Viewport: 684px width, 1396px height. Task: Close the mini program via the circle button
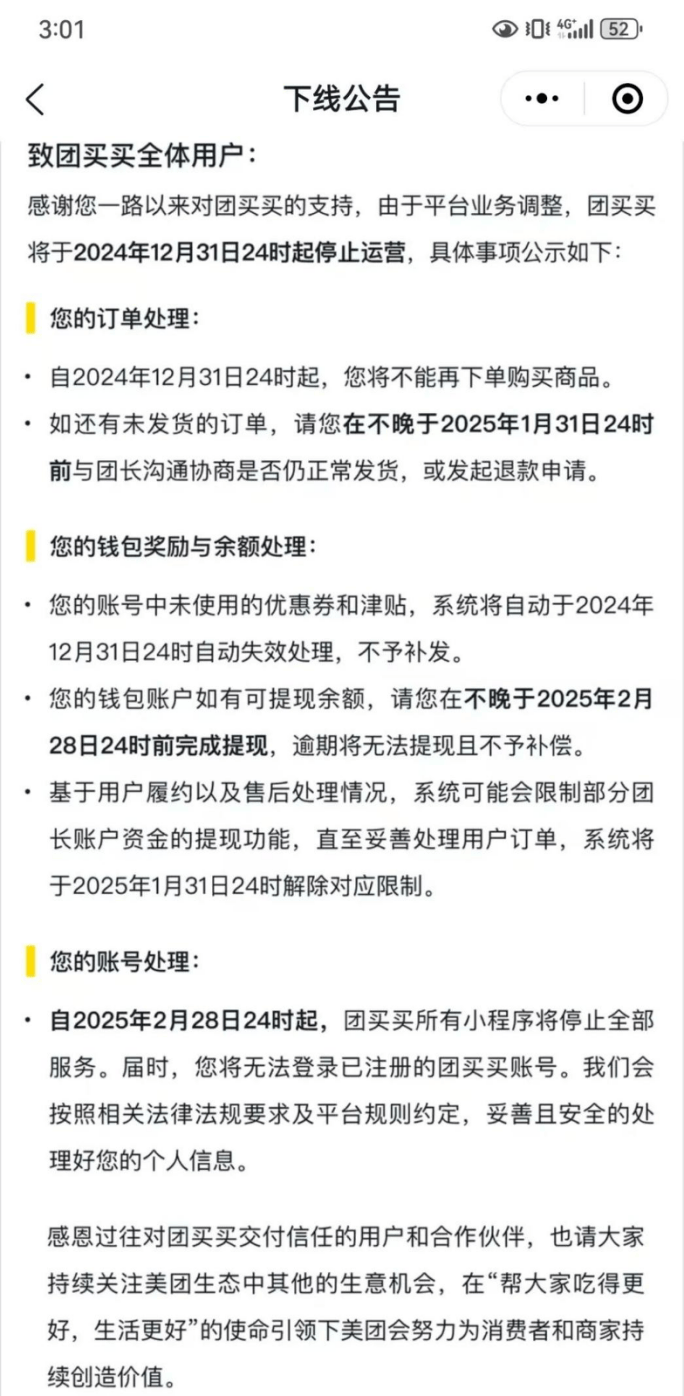[627, 99]
